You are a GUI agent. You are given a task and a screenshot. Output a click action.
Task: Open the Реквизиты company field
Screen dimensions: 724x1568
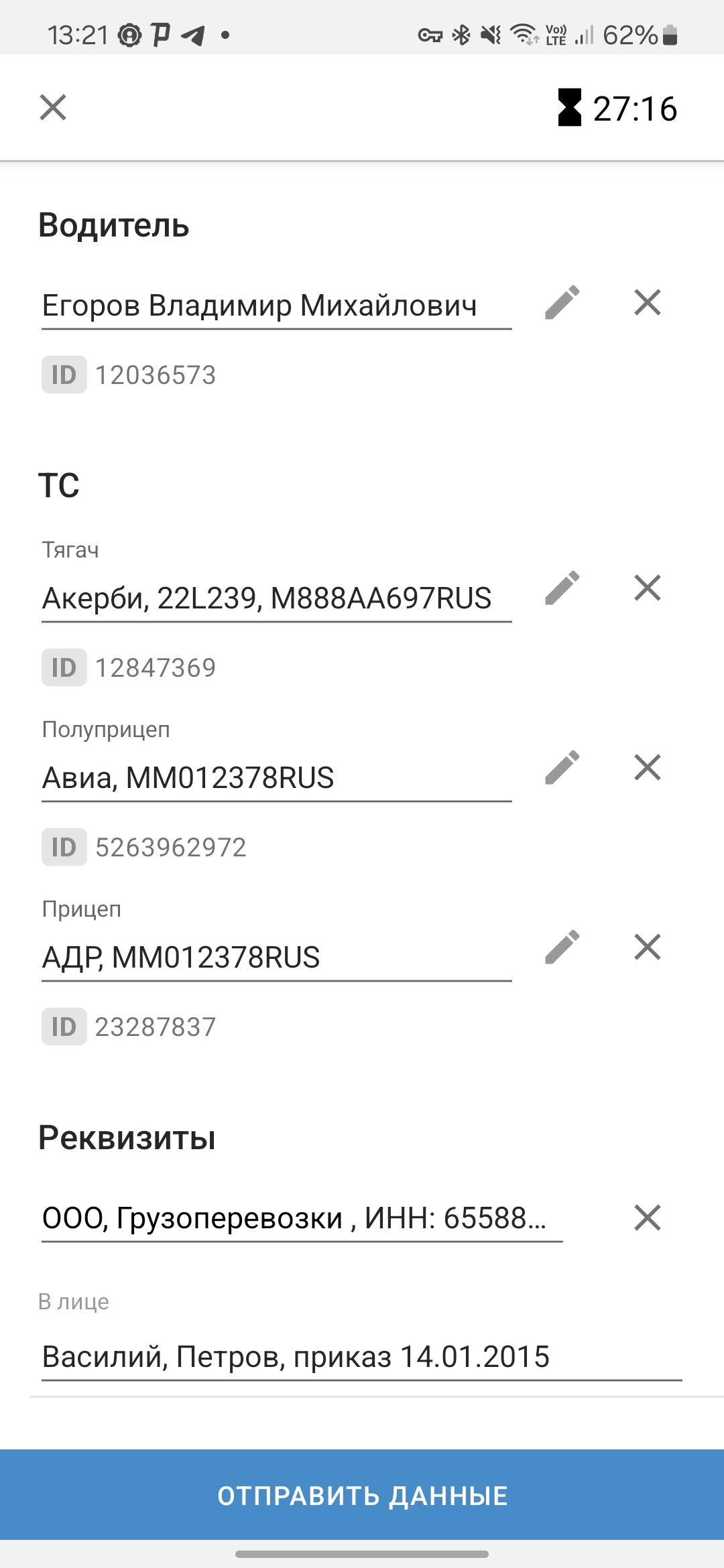click(x=302, y=1219)
